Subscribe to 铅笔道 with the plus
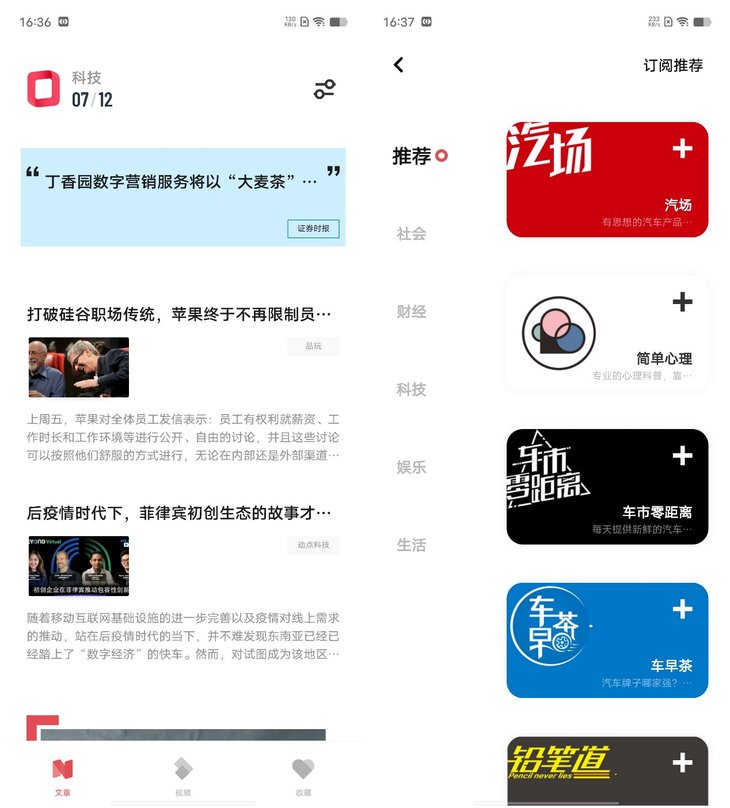This screenshot has height=808, width=730. pyautogui.click(x=683, y=763)
